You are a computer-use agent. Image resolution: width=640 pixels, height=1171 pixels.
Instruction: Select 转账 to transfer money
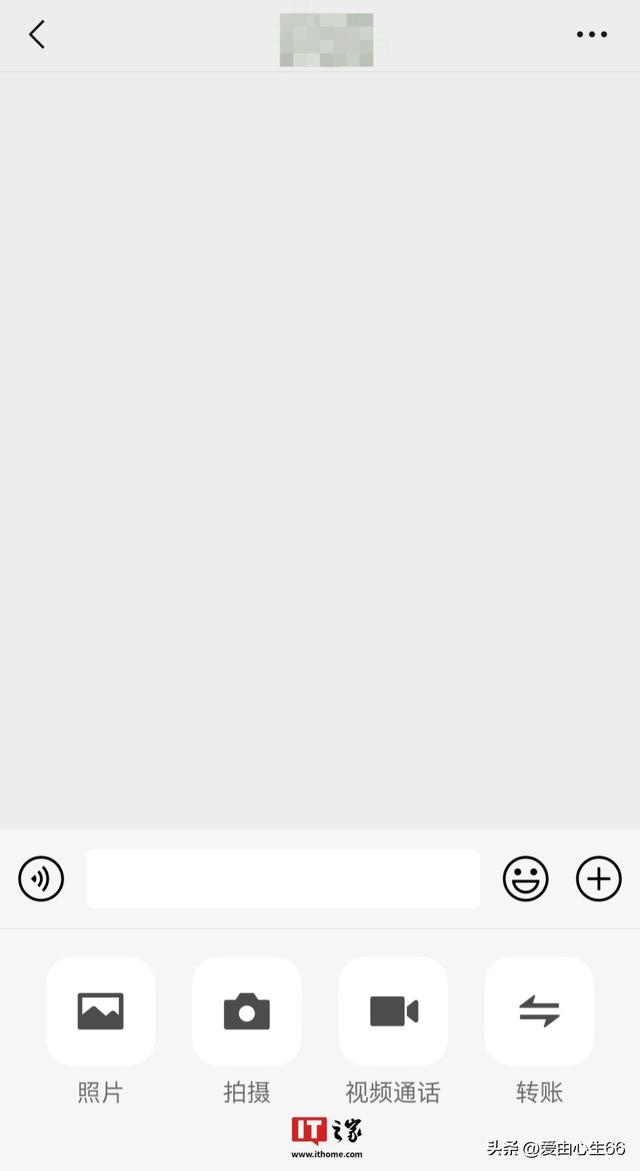(539, 1012)
